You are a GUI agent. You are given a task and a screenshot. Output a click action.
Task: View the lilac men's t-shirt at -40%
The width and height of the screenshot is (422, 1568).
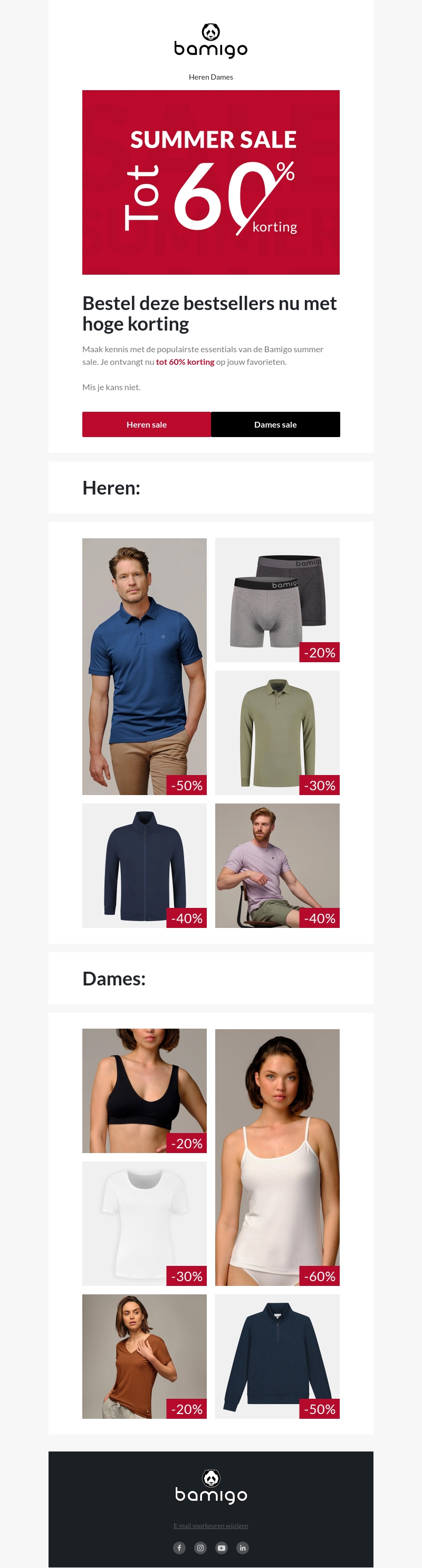point(277,865)
